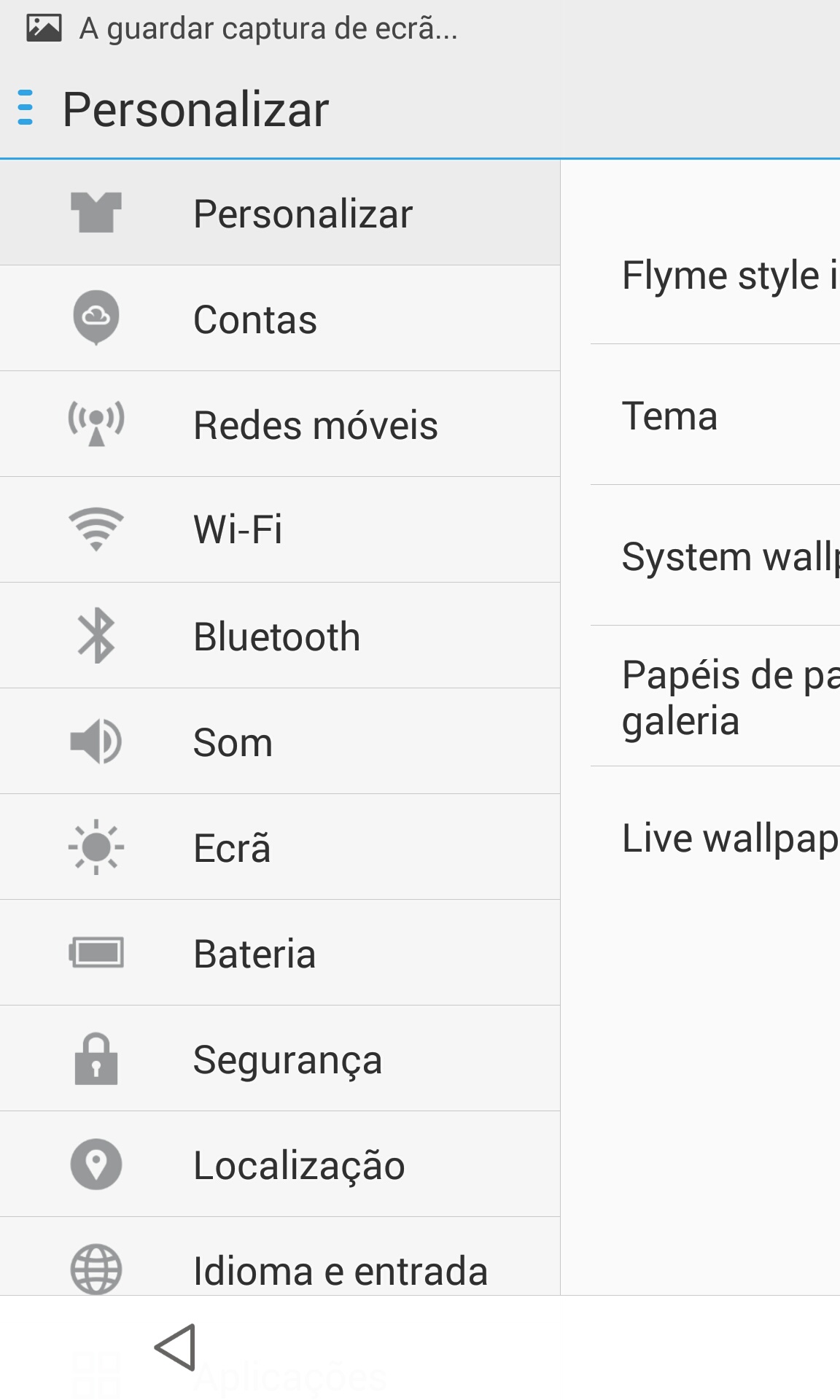The image size is (840, 1400).
Task: Open the Contas settings row
Action: [x=280, y=319]
